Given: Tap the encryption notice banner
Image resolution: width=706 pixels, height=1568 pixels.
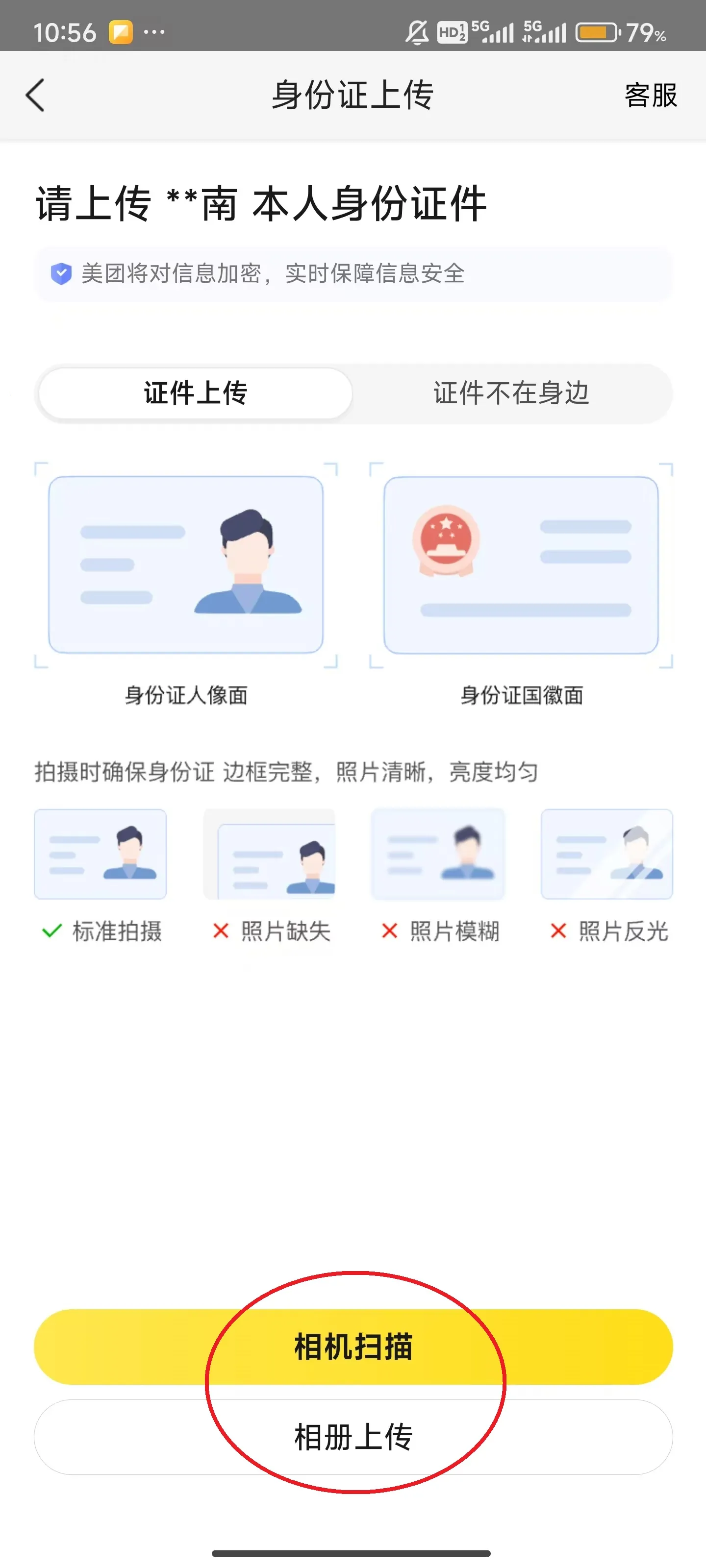Looking at the screenshot, I should point(353,274).
